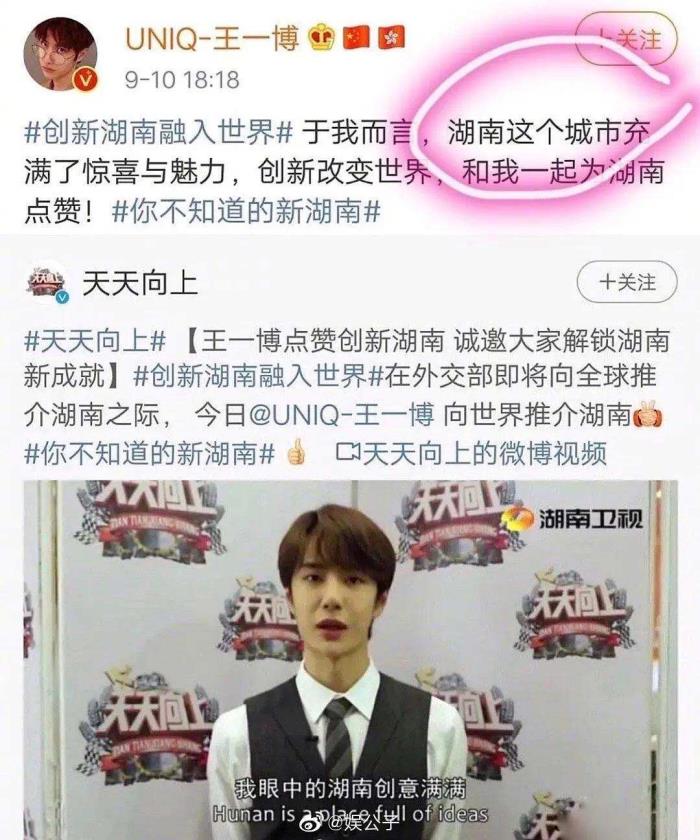This screenshot has width=700, height=840.
Task: Open the #天天向上# hashtag
Action: tap(95, 340)
